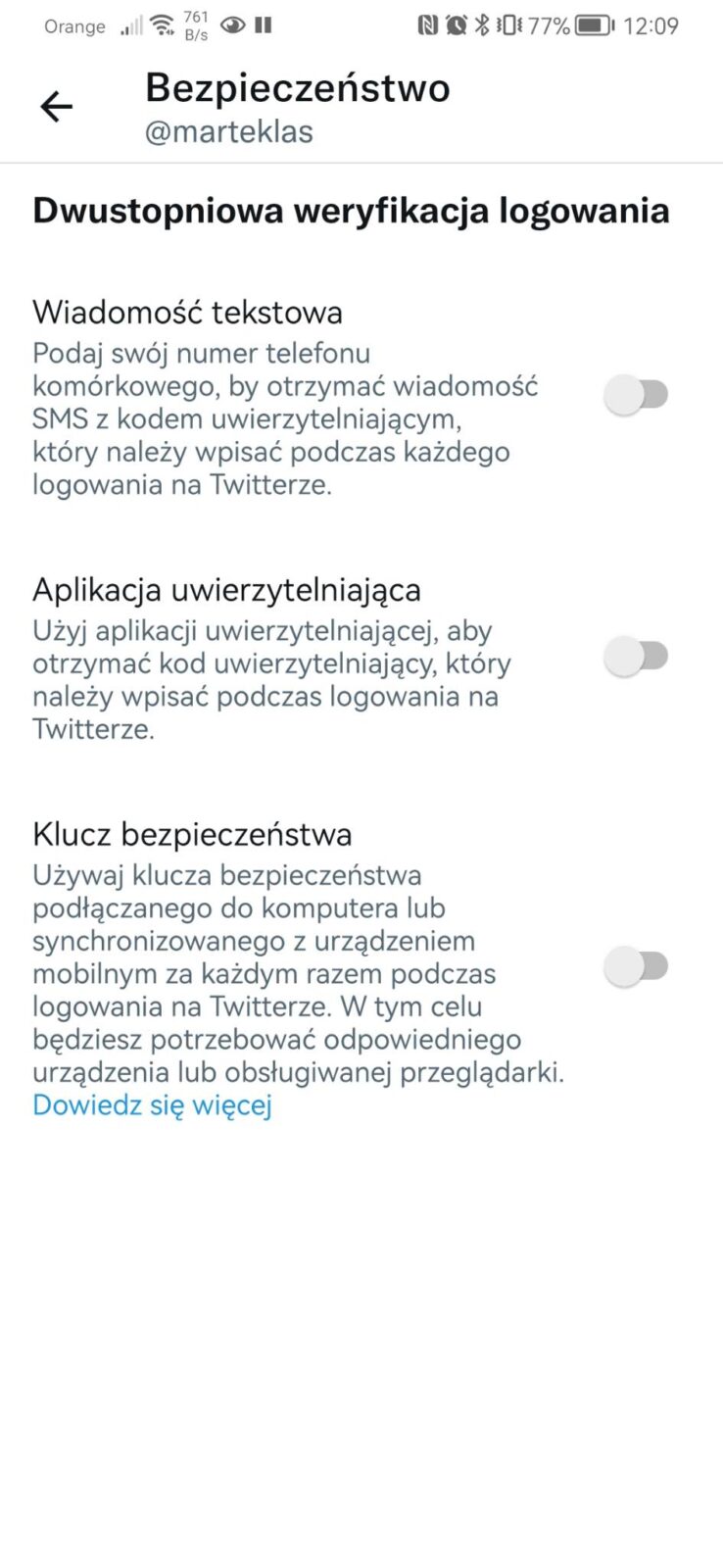
Task: Turn on Aplikacja uwierzytelniająca switch
Action: pyautogui.click(x=636, y=656)
